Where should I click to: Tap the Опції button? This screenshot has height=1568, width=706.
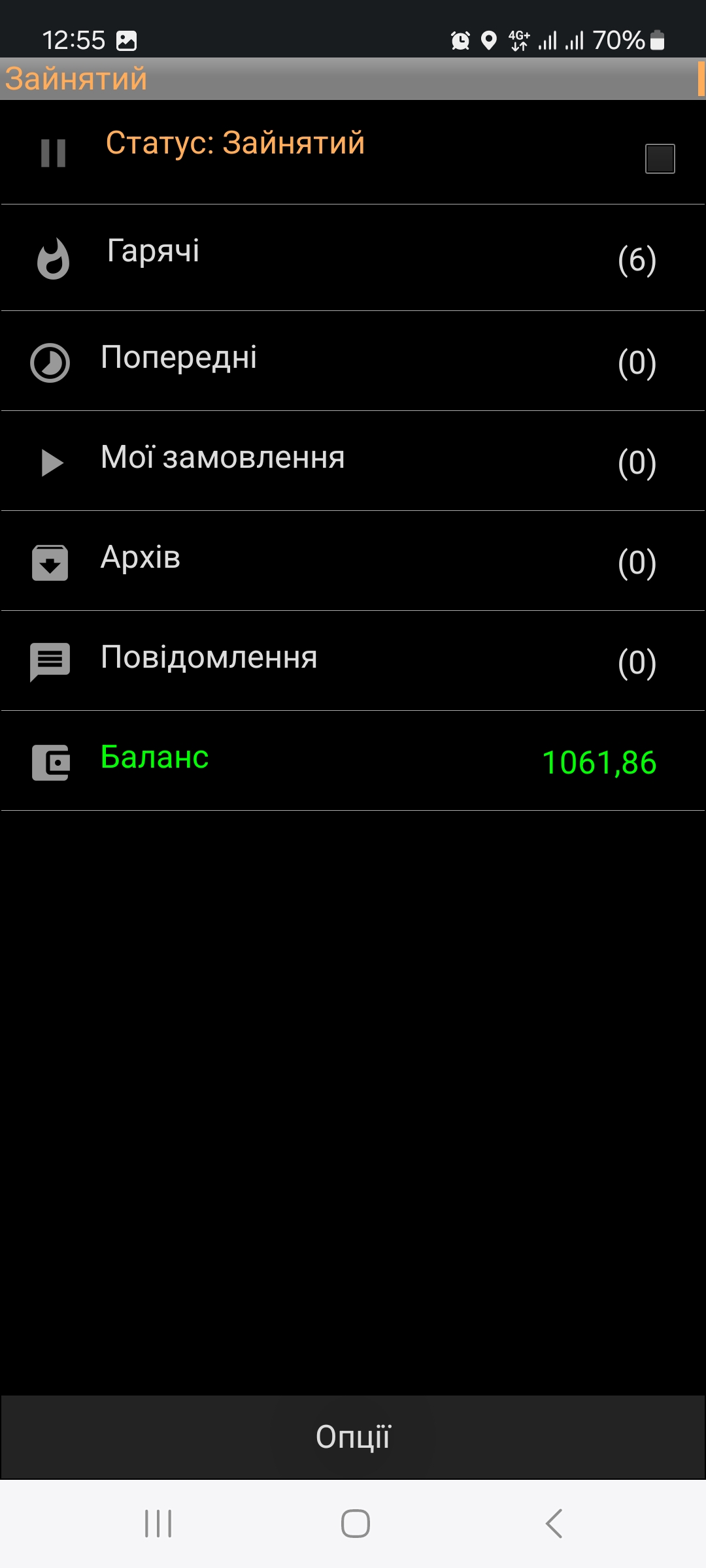coord(353,1437)
